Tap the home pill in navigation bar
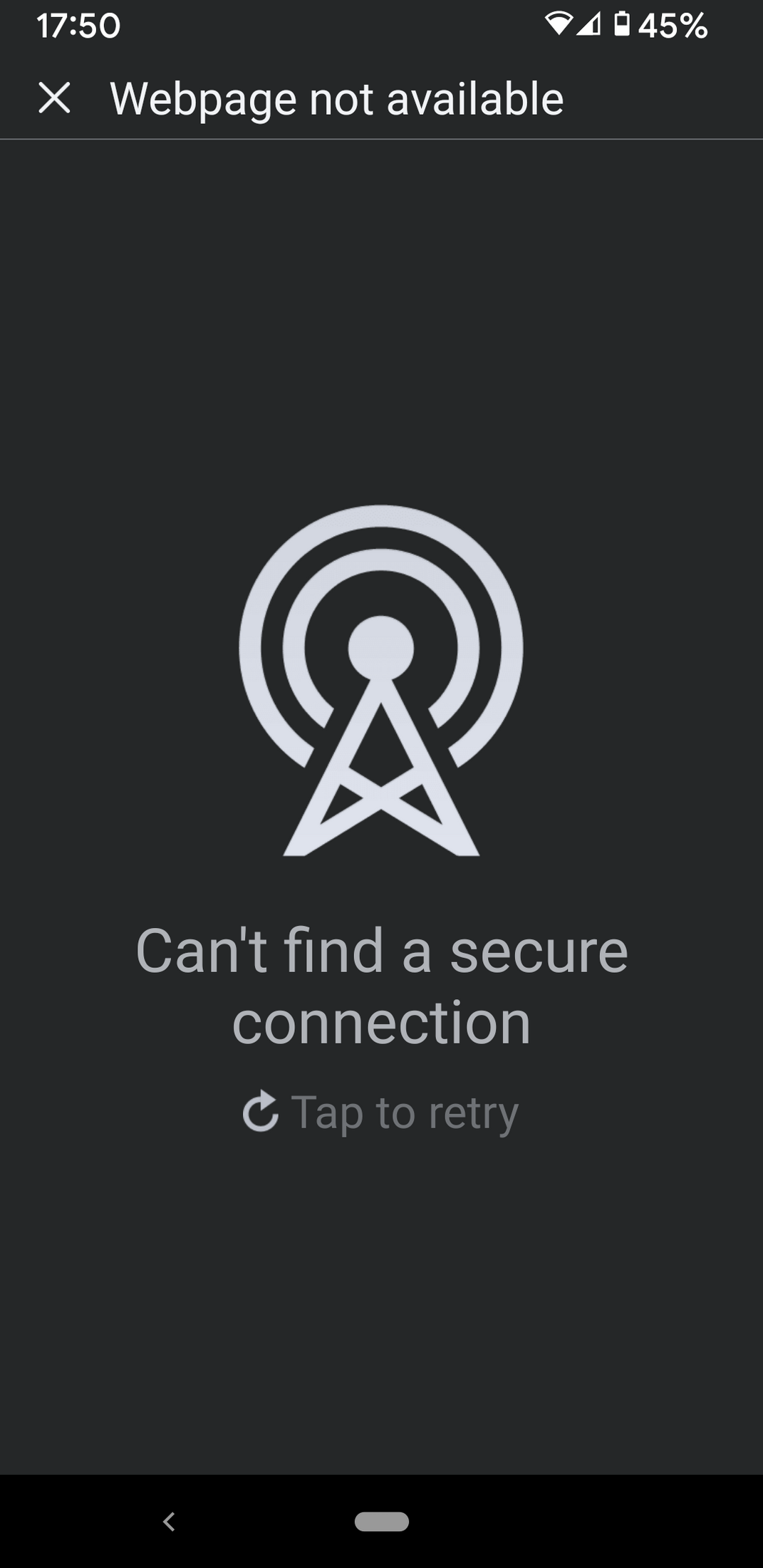This screenshot has width=763, height=1568. tap(382, 1521)
